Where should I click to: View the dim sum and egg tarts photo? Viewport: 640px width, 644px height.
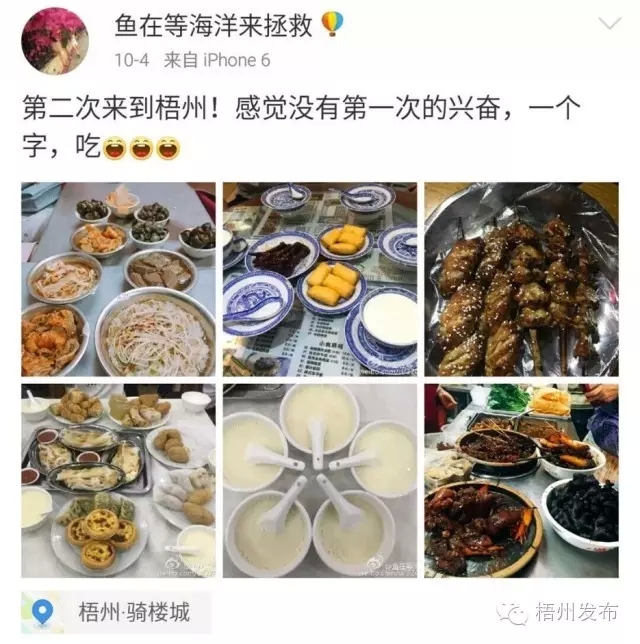point(118,482)
